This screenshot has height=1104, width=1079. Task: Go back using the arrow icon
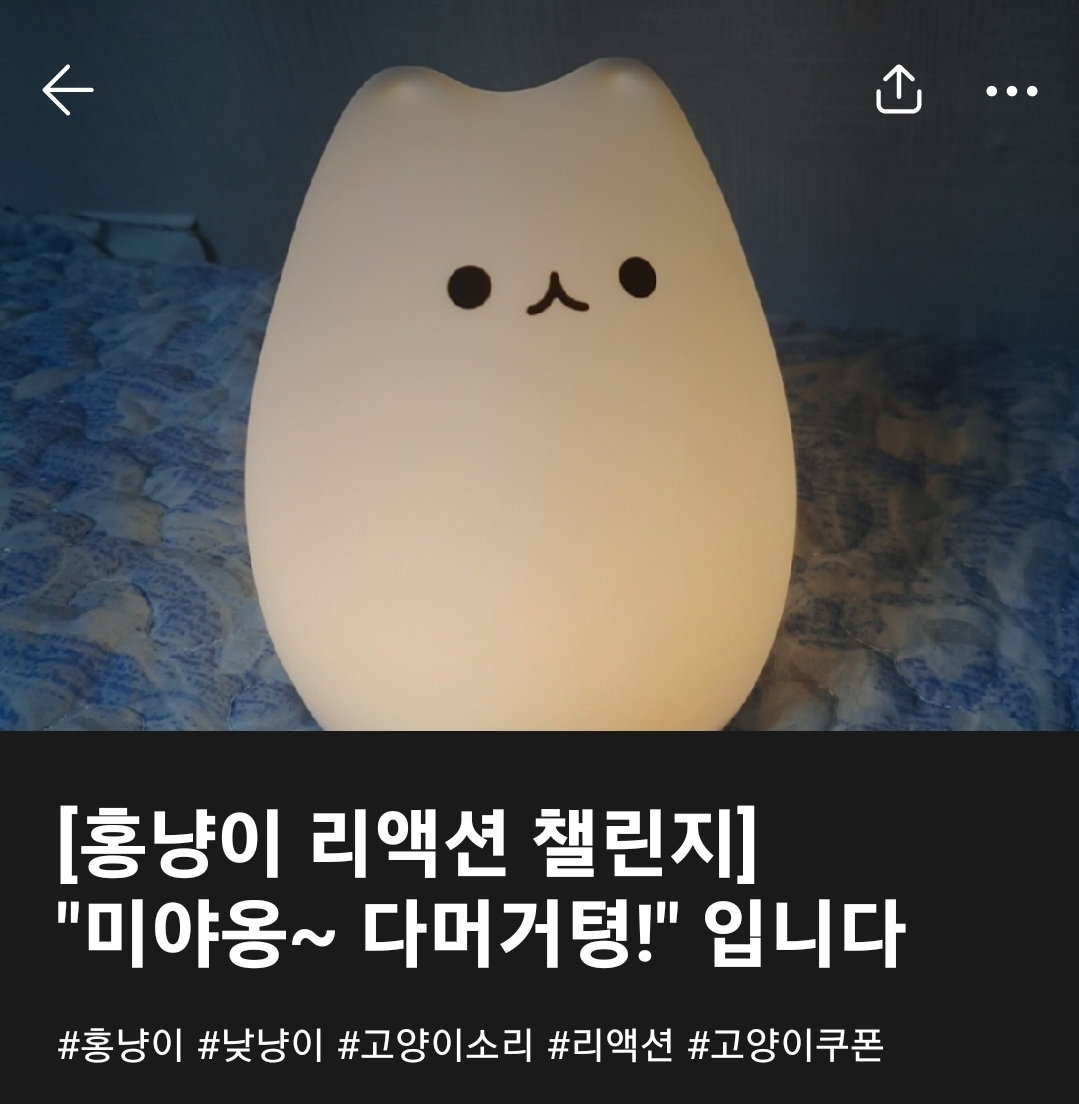click(x=68, y=90)
